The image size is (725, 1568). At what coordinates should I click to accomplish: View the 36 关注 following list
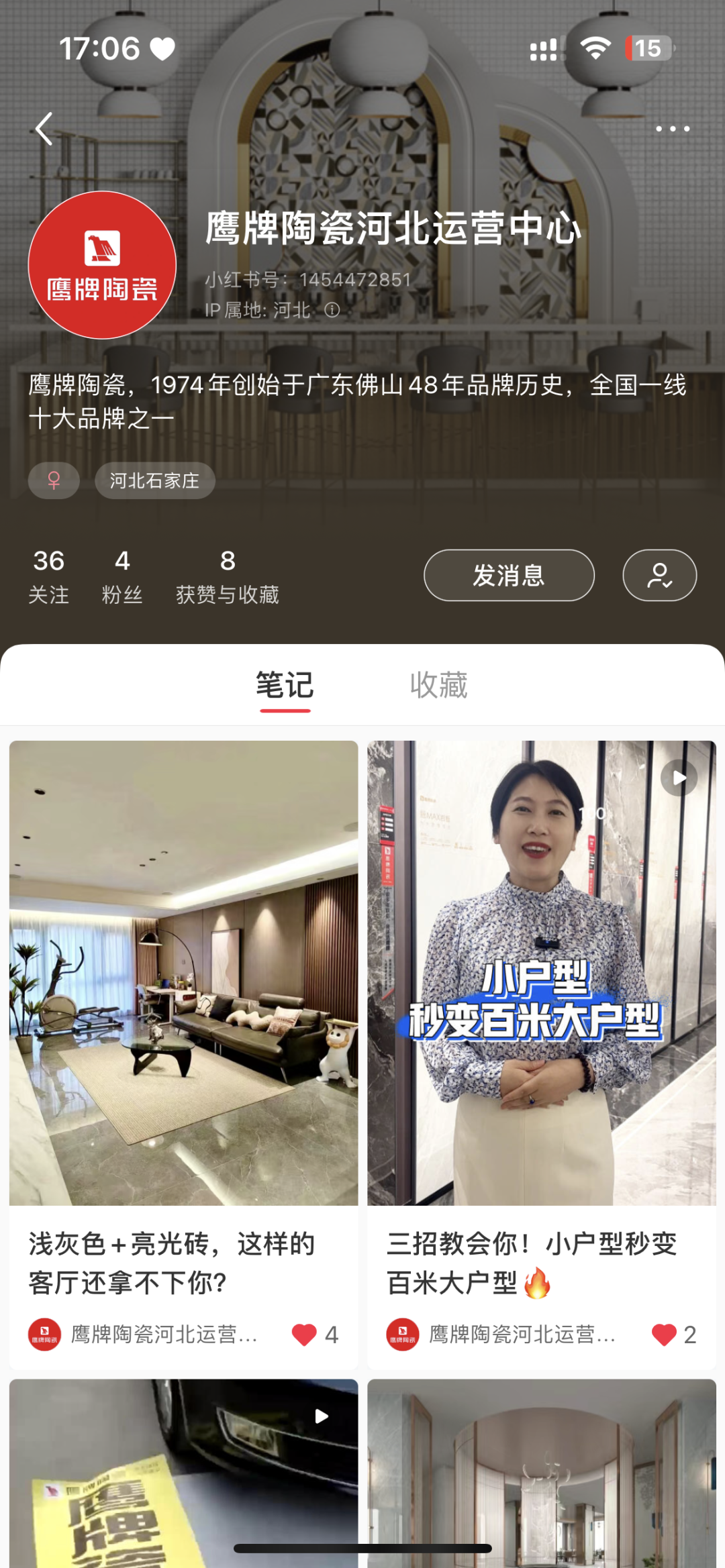coord(48,576)
